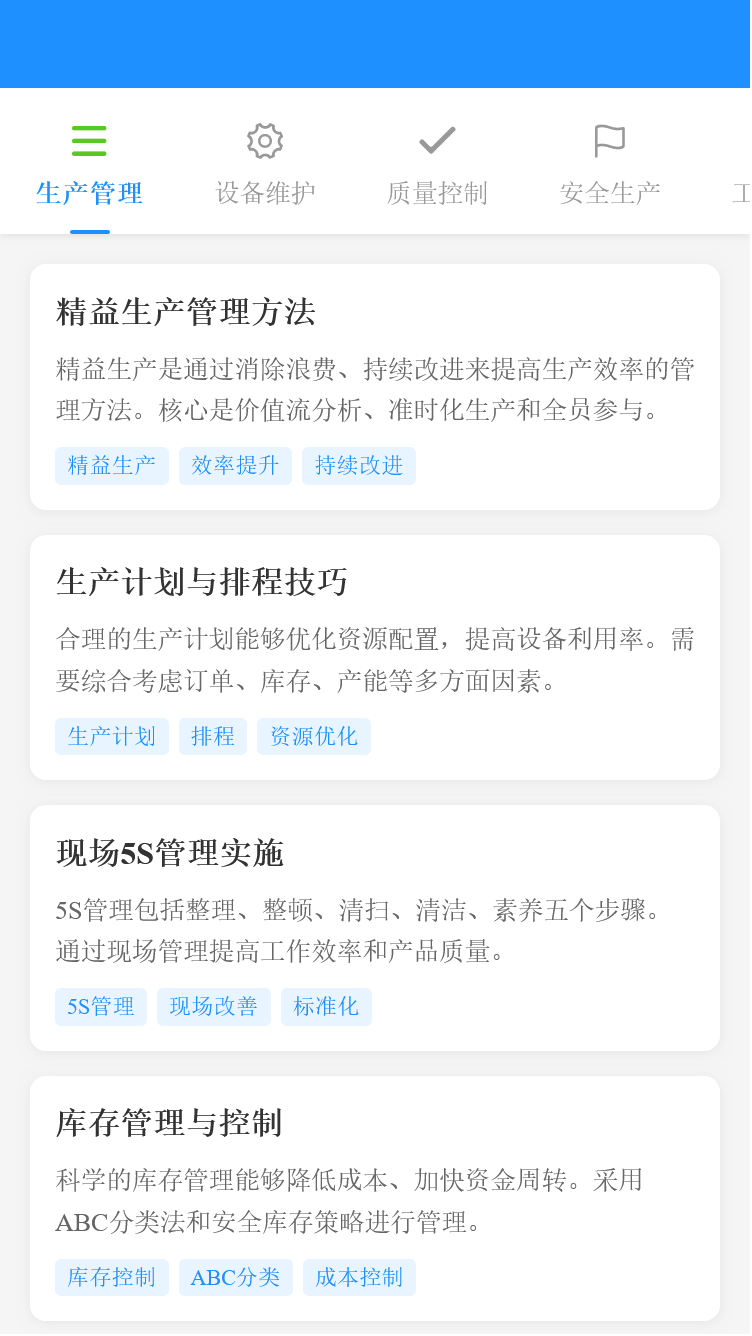Click the 安全生产 flag icon
Screen dimensions: 752x1336
coord(608,139)
